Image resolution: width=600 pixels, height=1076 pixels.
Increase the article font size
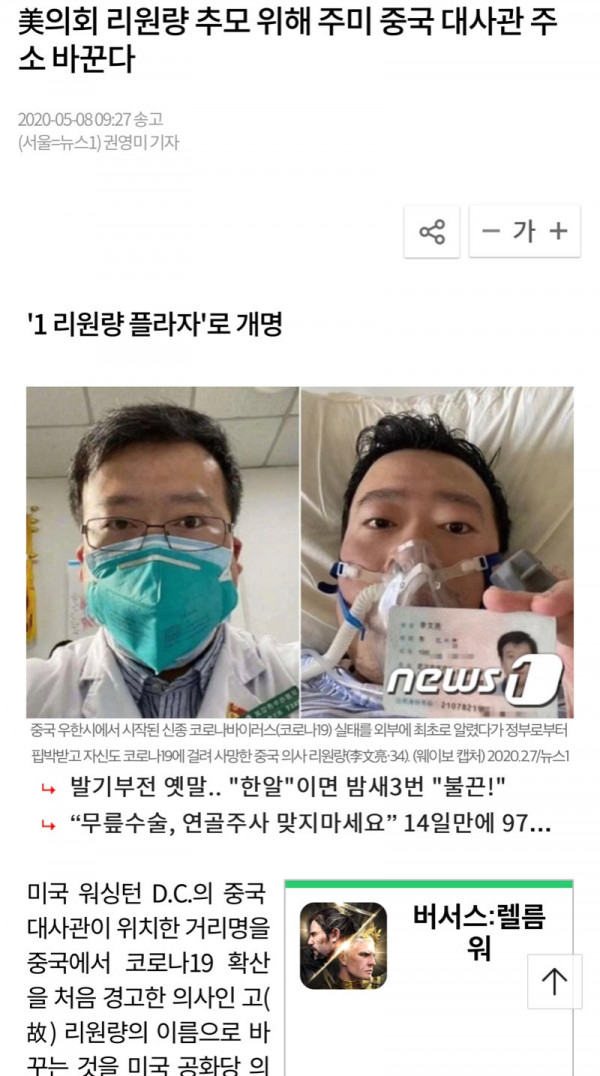[x=559, y=232]
